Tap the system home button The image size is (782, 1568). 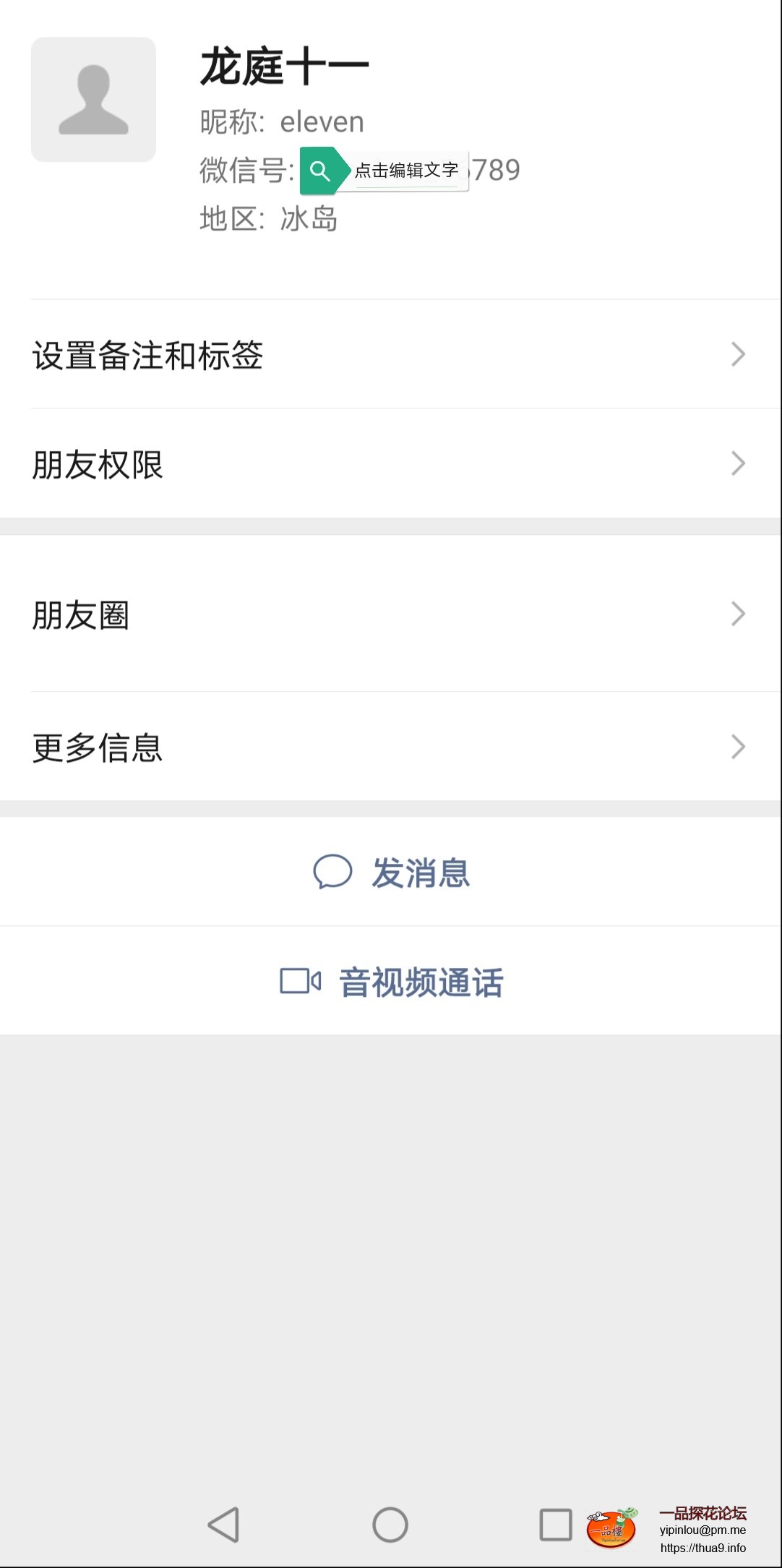point(390,1525)
